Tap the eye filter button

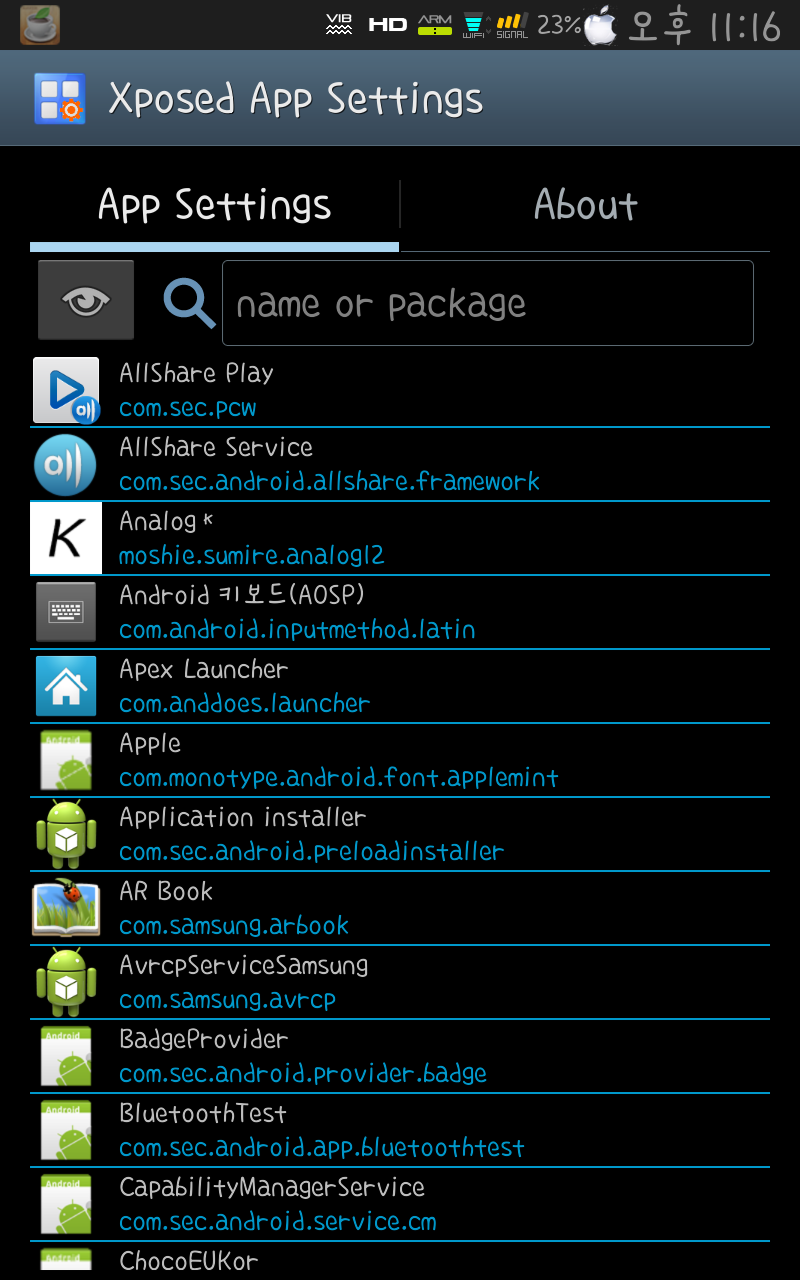tap(86, 300)
